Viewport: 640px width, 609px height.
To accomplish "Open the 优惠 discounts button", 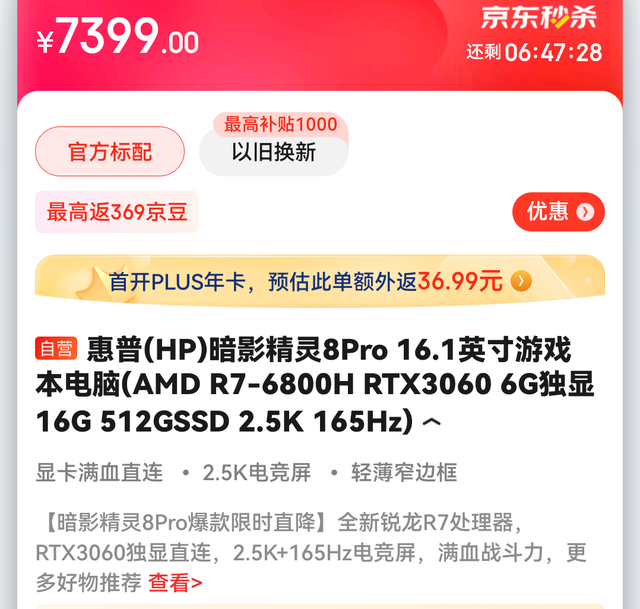I will 558,212.
